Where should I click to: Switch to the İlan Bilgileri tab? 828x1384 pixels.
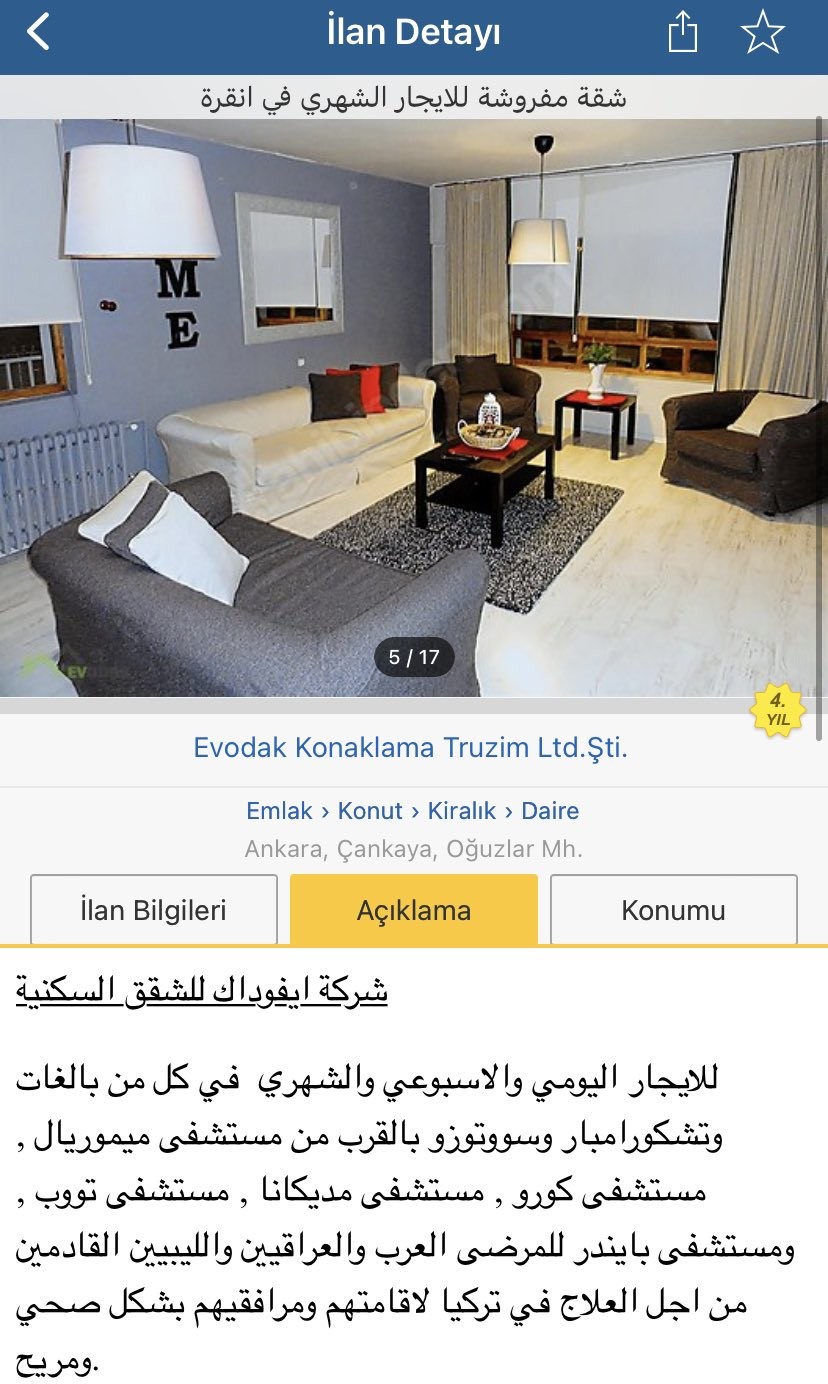[154, 910]
